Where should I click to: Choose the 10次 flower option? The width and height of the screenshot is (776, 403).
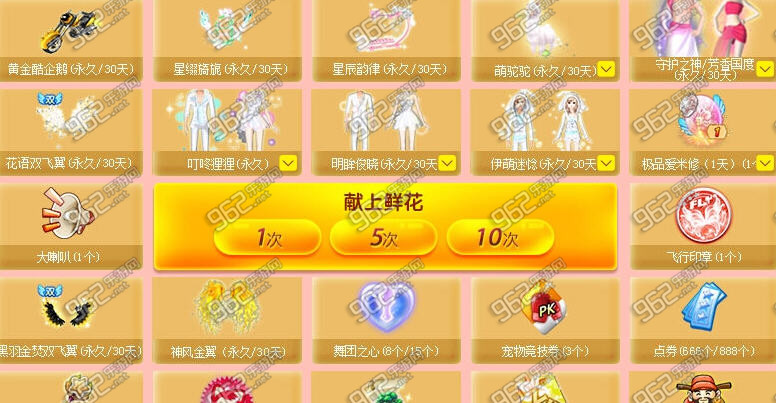pos(496,238)
